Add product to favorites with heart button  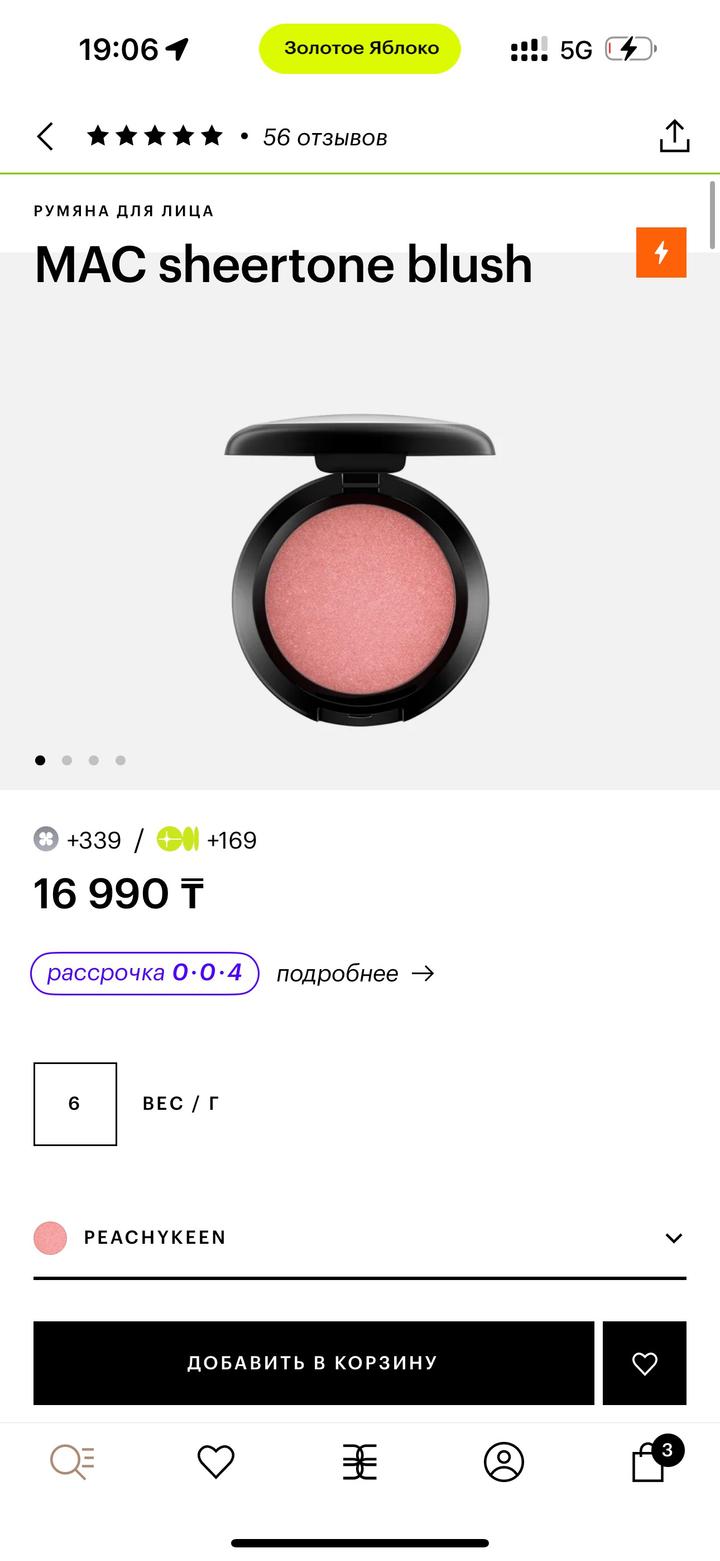click(644, 1362)
